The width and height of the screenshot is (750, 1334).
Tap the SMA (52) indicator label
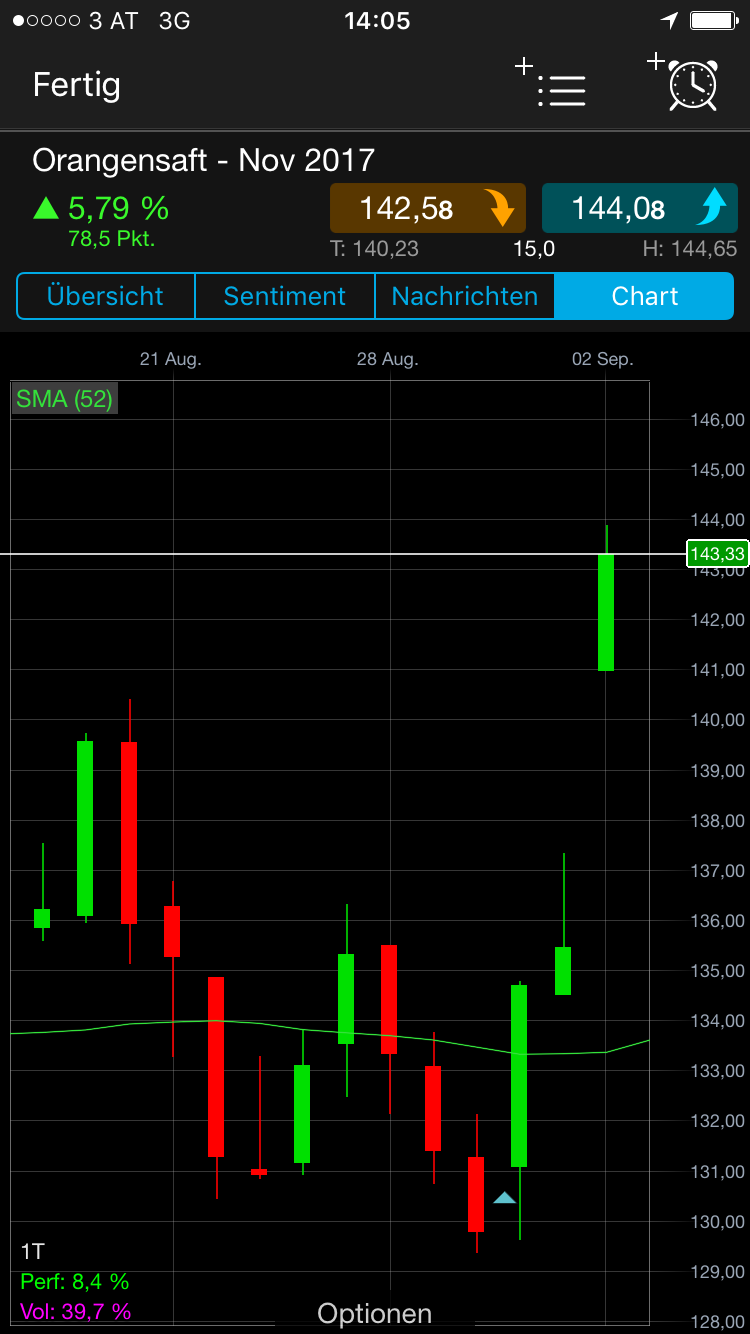point(62,398)
